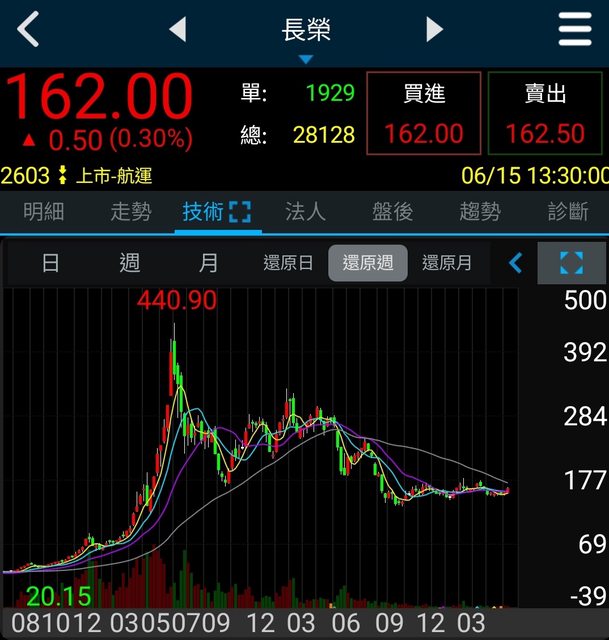Viewport: 609px width, 640px height.
Task: Select the 月 monthly chart period
Action: 208,263
